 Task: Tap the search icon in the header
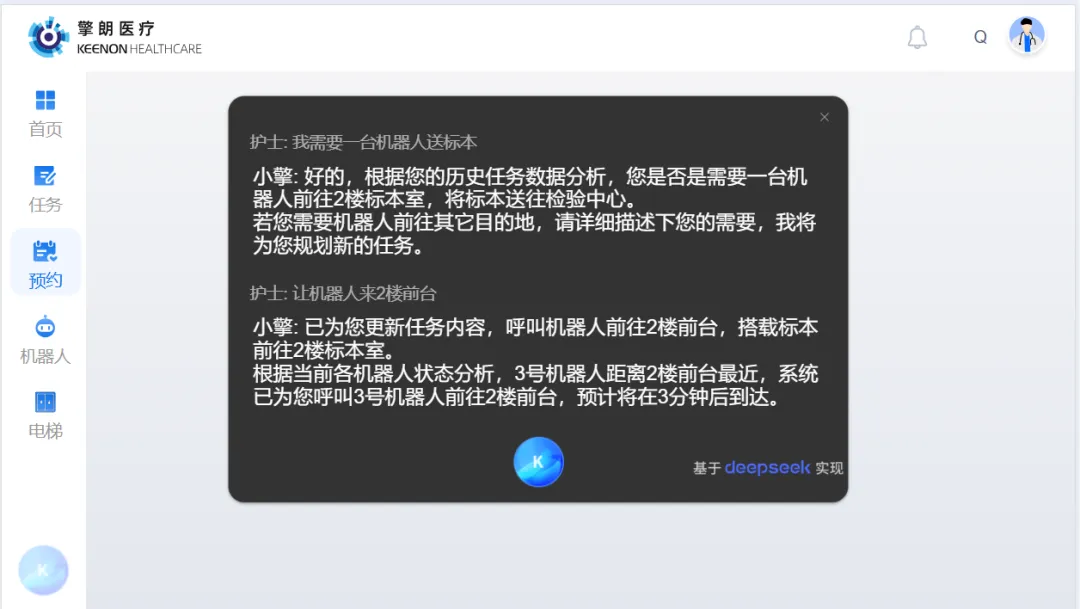pos(980,37)
